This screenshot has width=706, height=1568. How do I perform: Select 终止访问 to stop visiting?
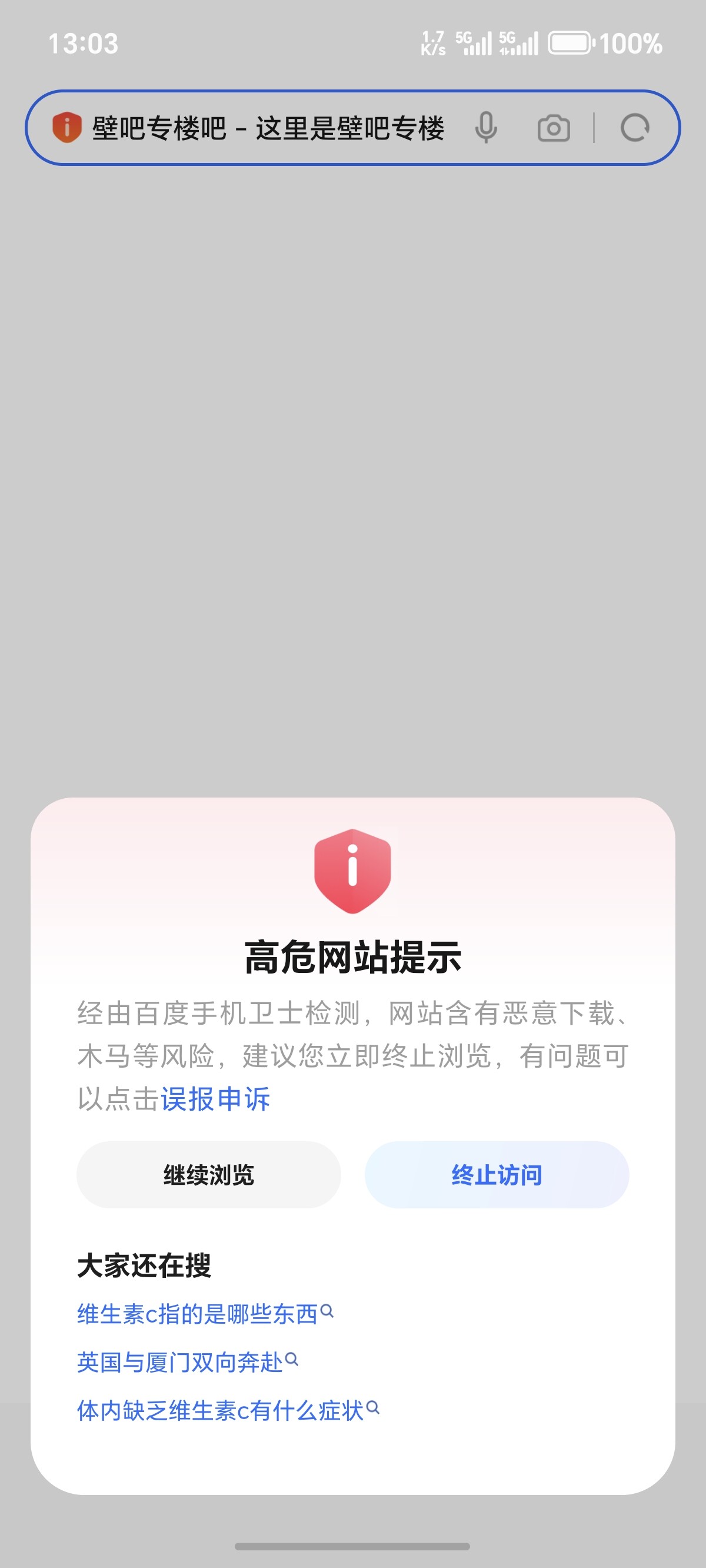(x=497, y=1174)
